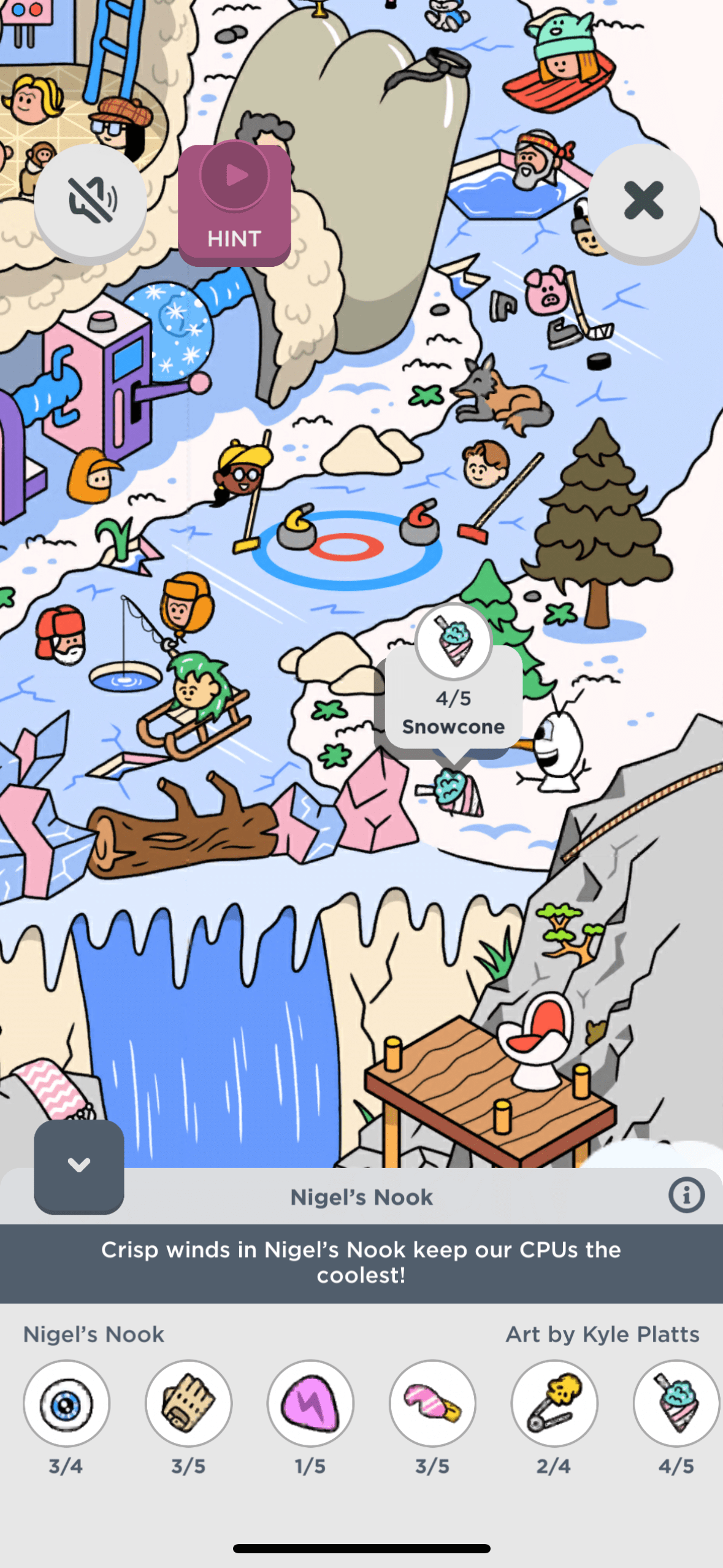723x1568 pixels.
Task: Collapse the bottom panel with the chevron
Action: pyautogui.click(x=79, y=1166)
